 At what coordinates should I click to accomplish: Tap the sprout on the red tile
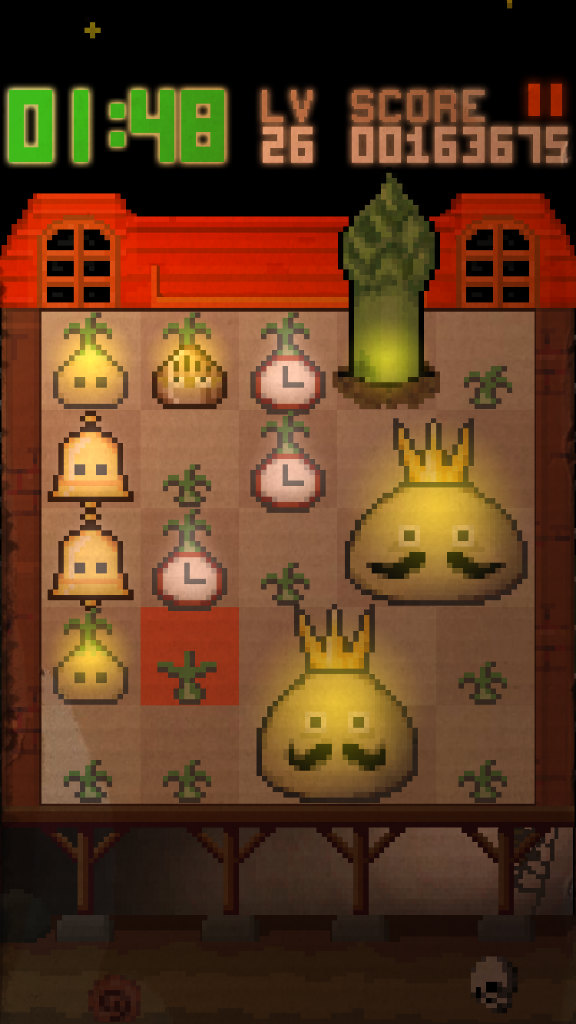tap(188, 675)
